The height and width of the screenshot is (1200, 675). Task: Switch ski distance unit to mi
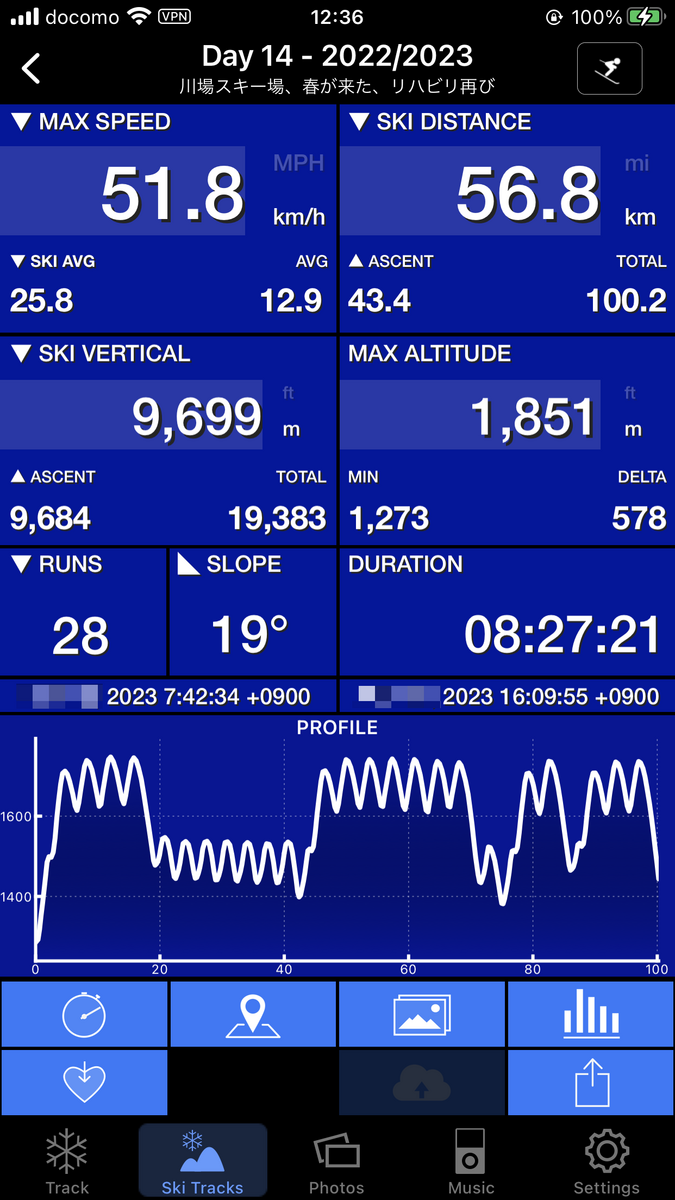[x=637, y=163]
